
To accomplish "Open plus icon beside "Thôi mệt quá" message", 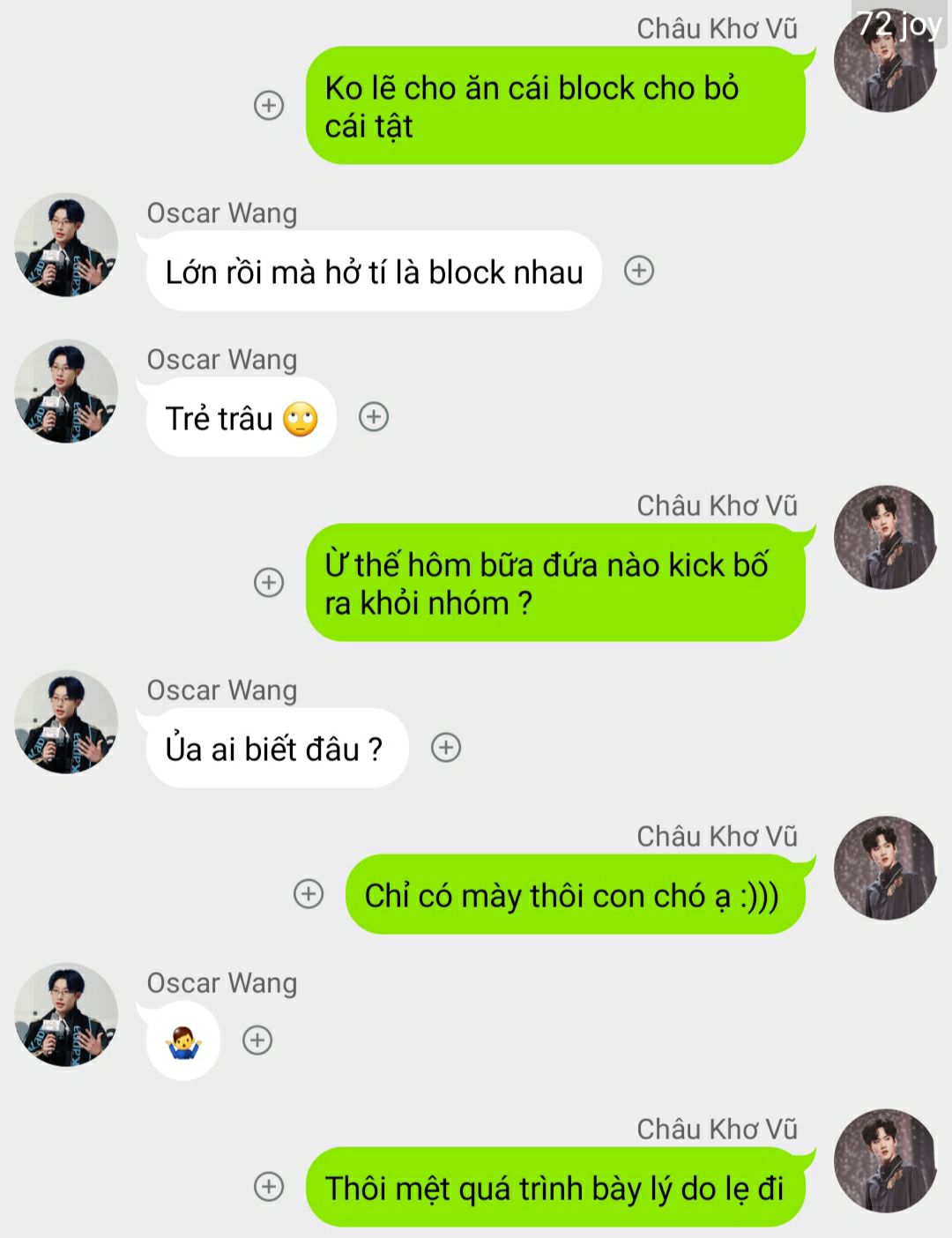I will (269, 1187).
